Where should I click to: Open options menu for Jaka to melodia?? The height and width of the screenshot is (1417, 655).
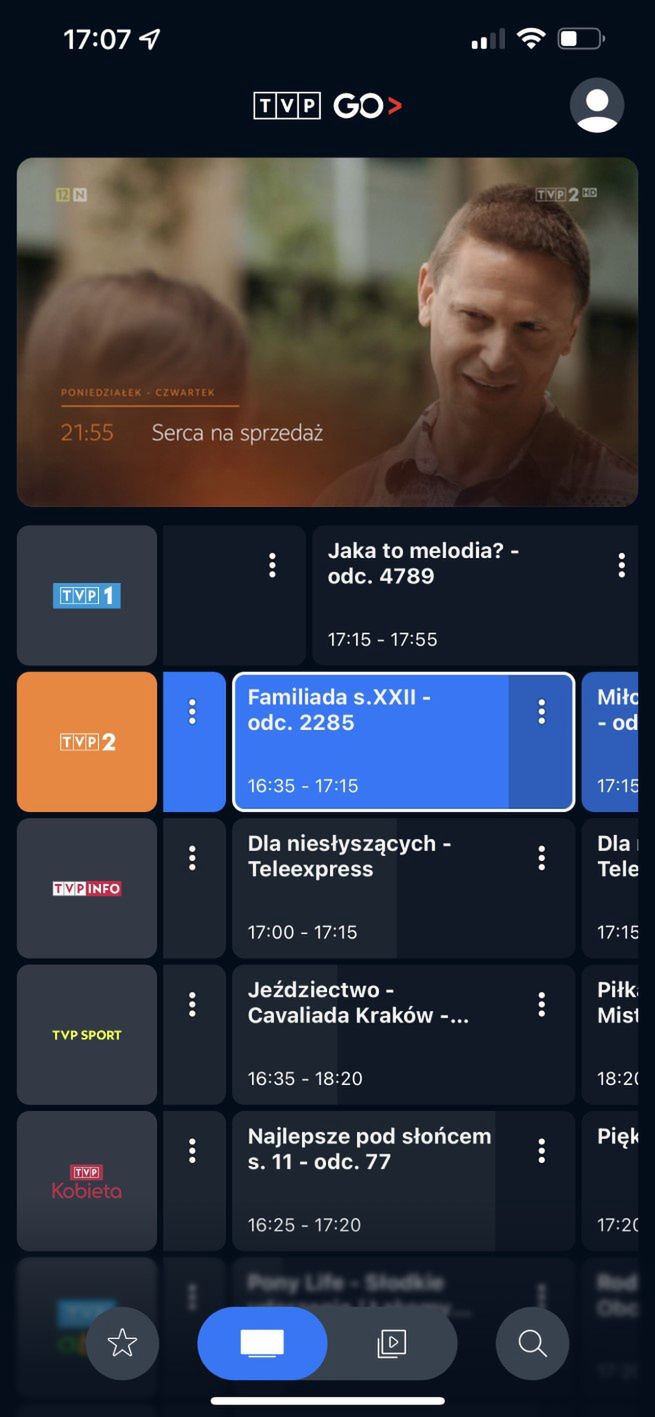point(621,566)
